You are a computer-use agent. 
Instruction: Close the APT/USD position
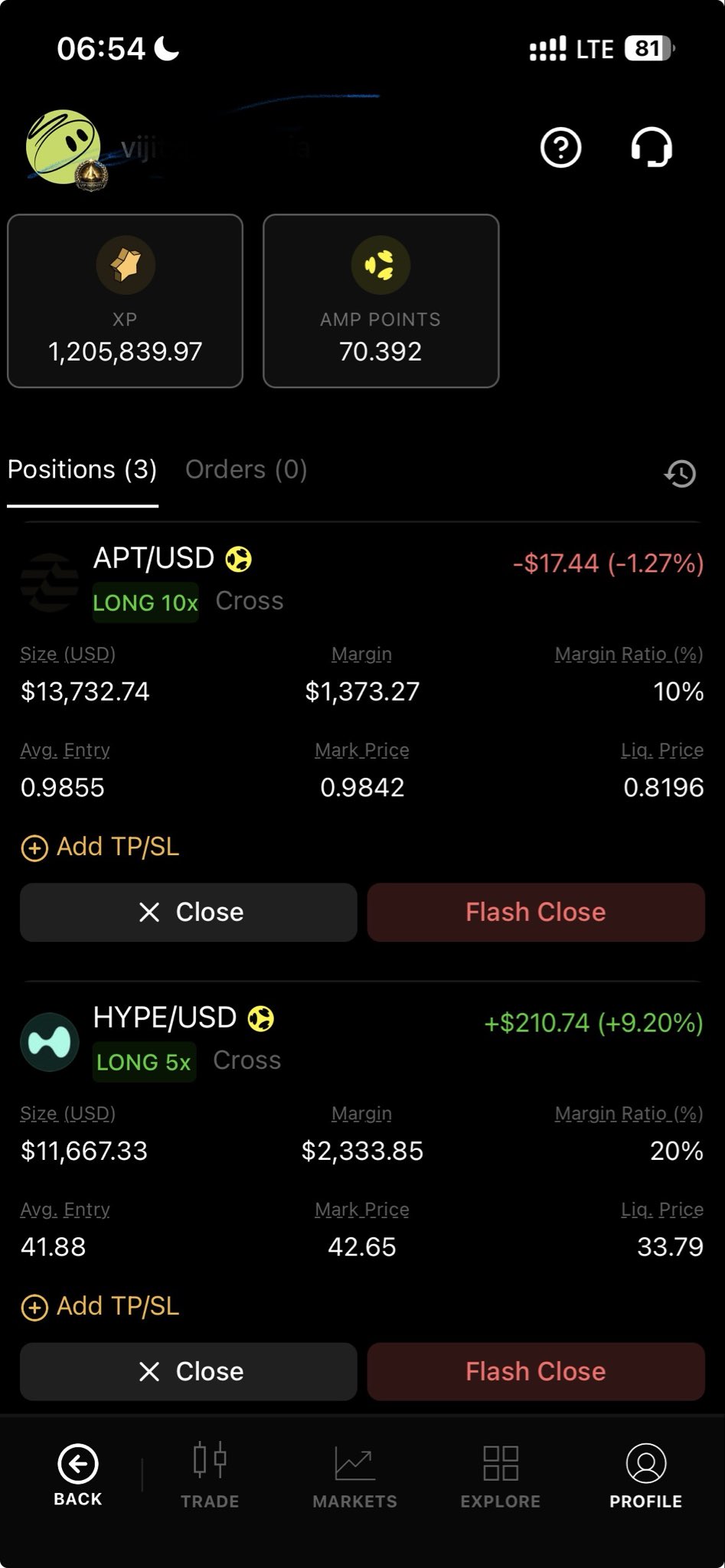point(188,912)
